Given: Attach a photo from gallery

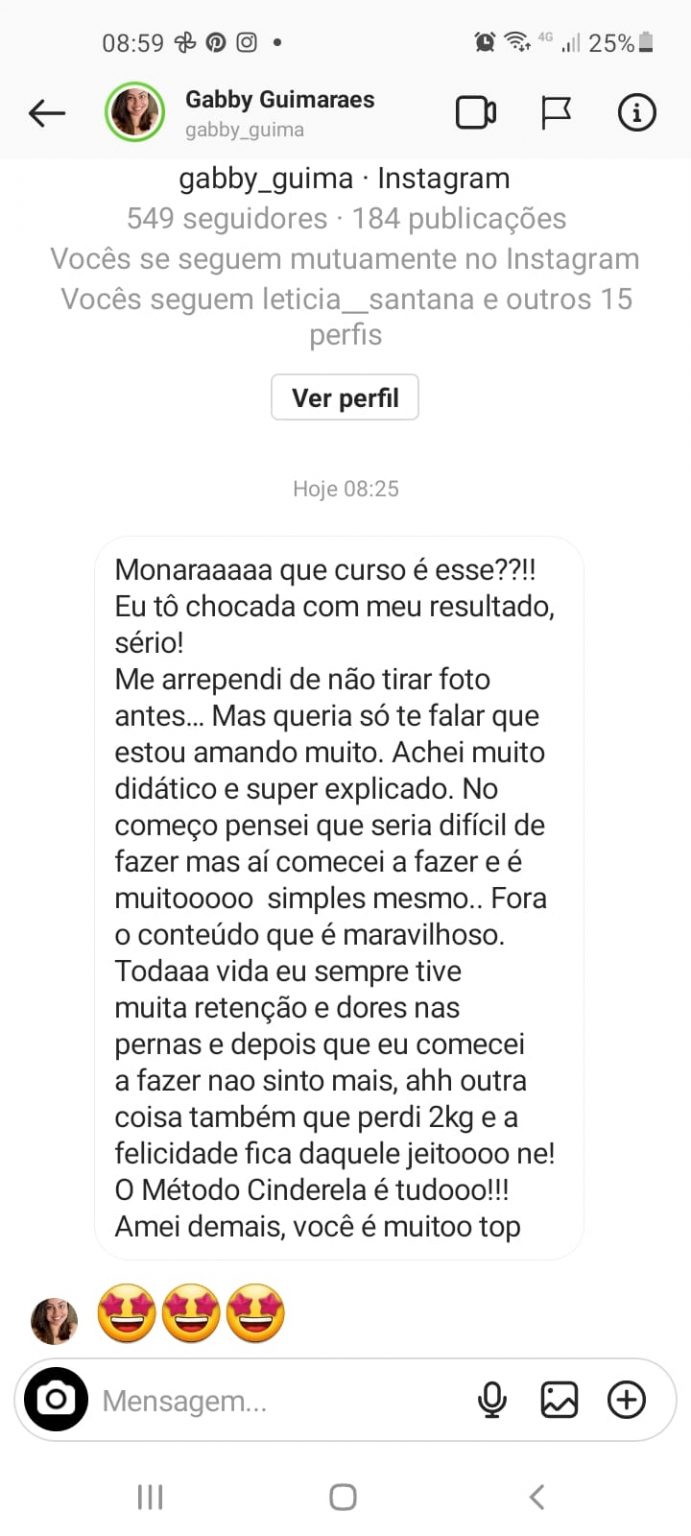Looking at the screenshot, I should [559, 1400].
